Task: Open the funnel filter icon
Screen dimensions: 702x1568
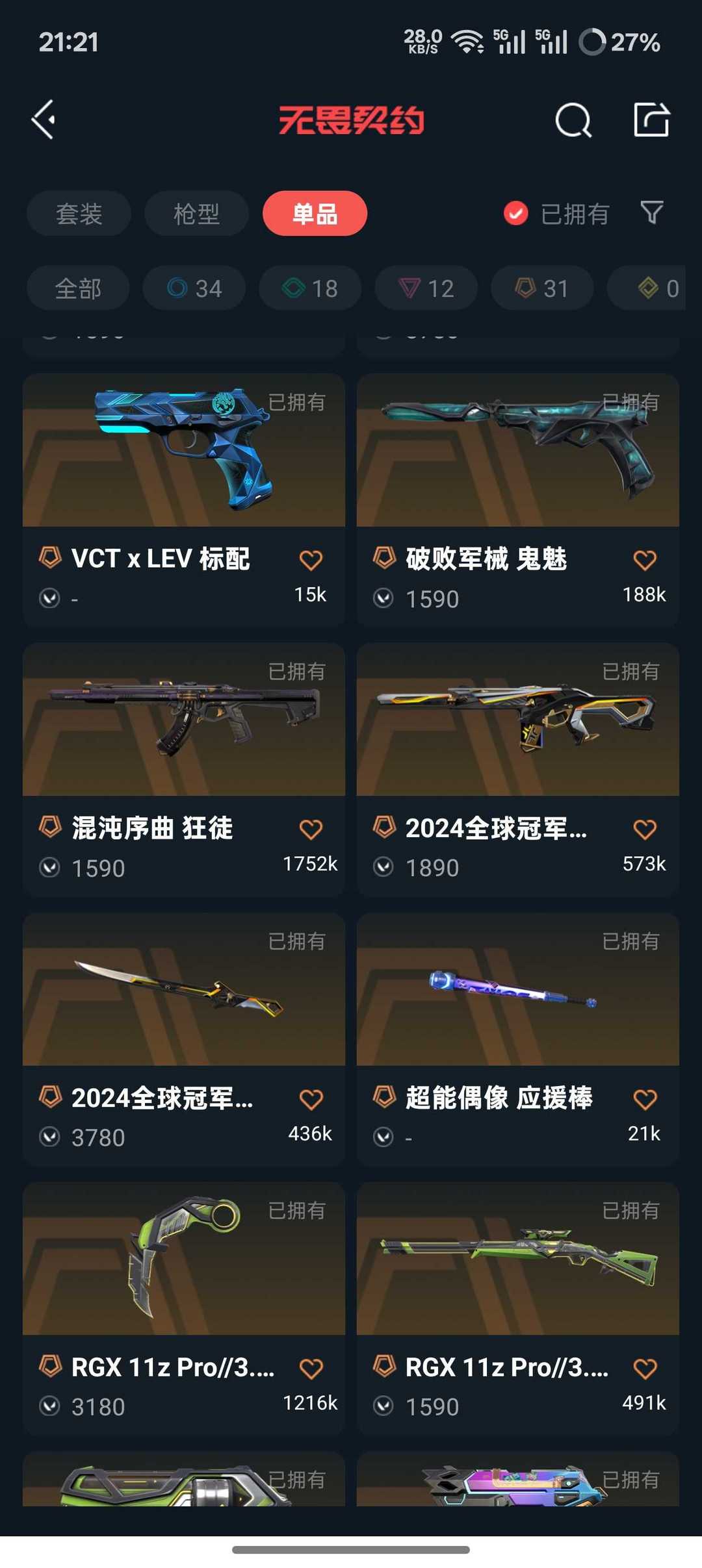Action: click(651, 212)
